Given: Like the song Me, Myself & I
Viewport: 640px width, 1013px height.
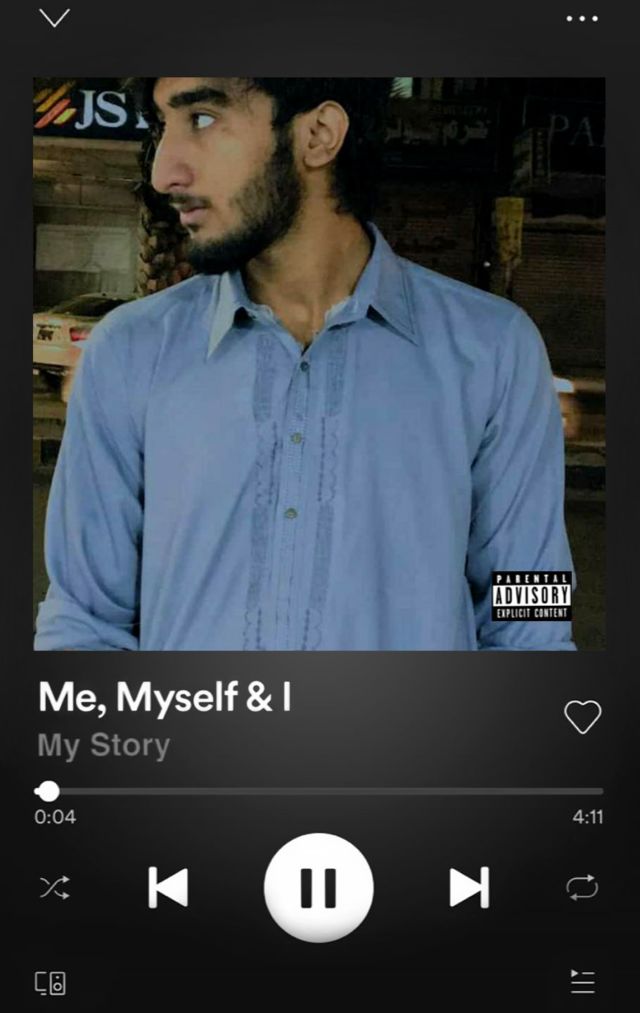Looking at the screenshot, I should pyautogui.click(x=582, y=716).
